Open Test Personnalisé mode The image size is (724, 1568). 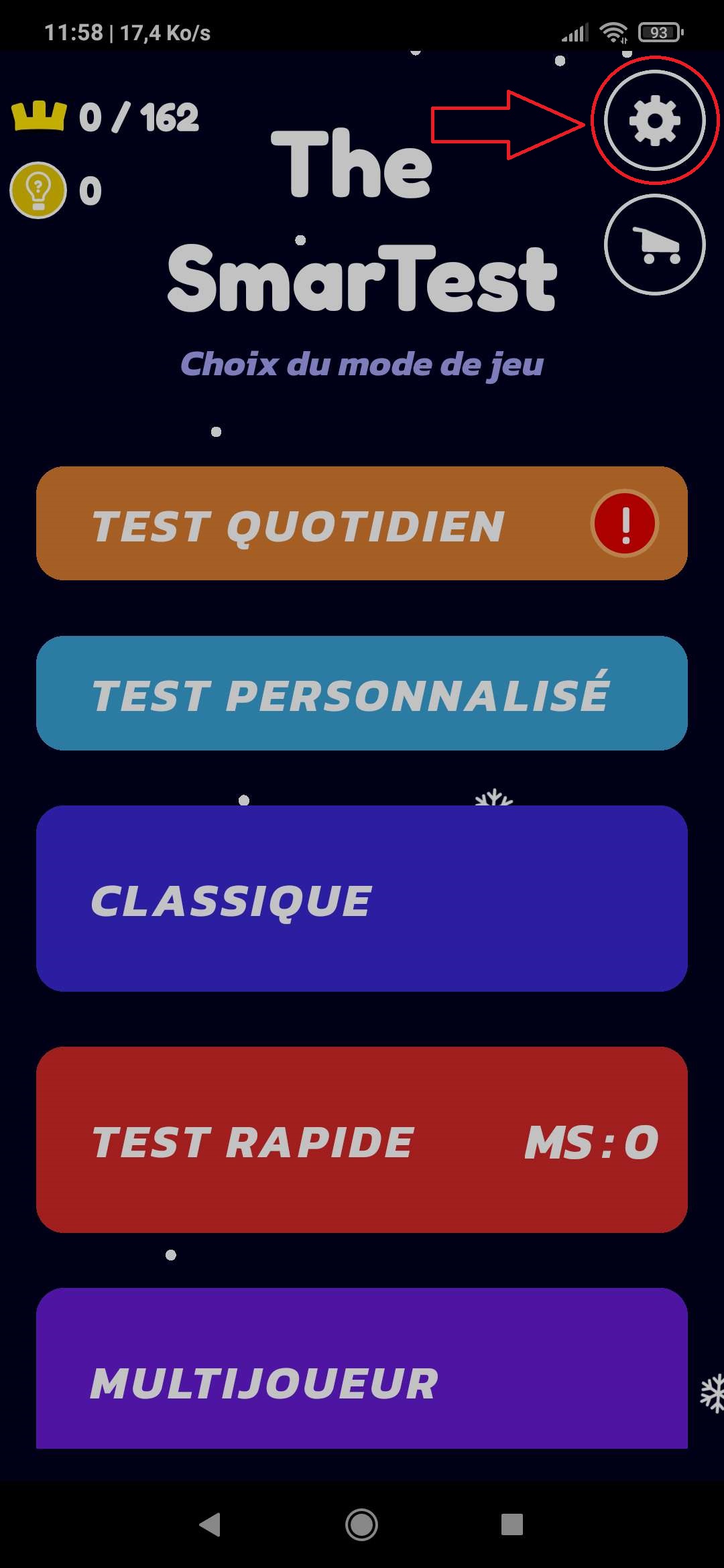tap(362, 693)
